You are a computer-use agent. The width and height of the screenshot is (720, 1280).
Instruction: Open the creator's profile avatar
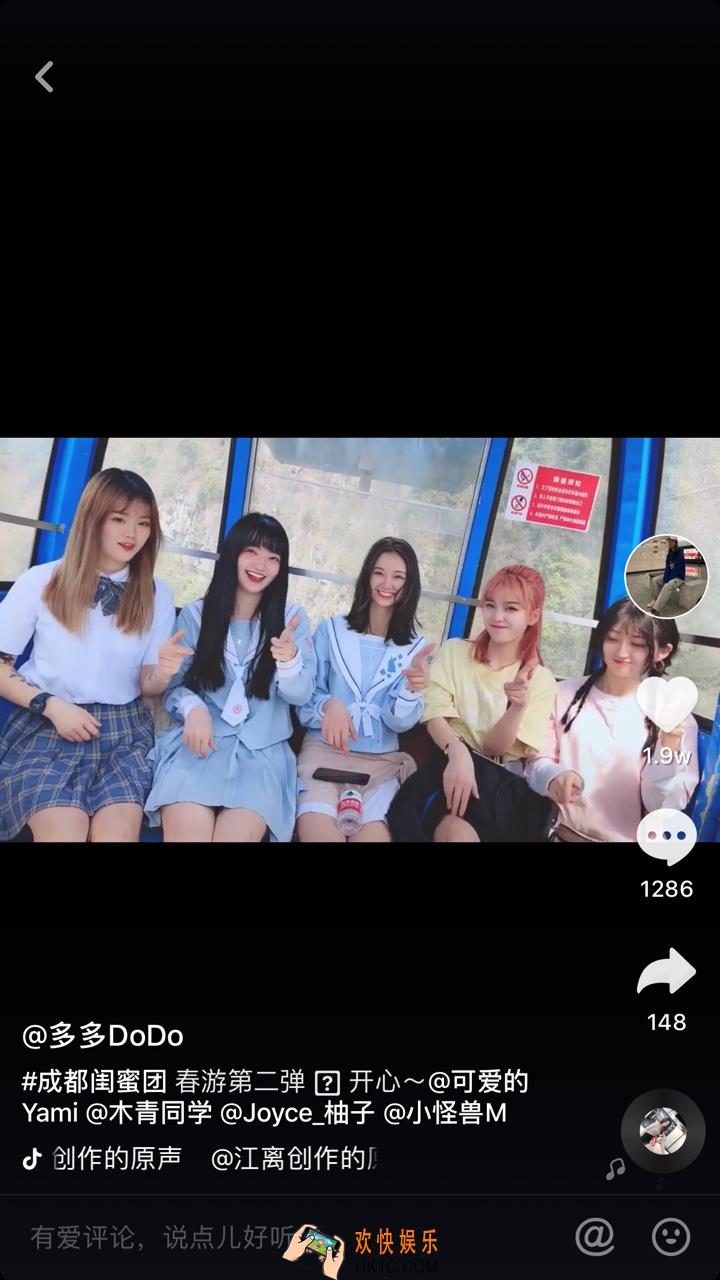click(666, 576)
